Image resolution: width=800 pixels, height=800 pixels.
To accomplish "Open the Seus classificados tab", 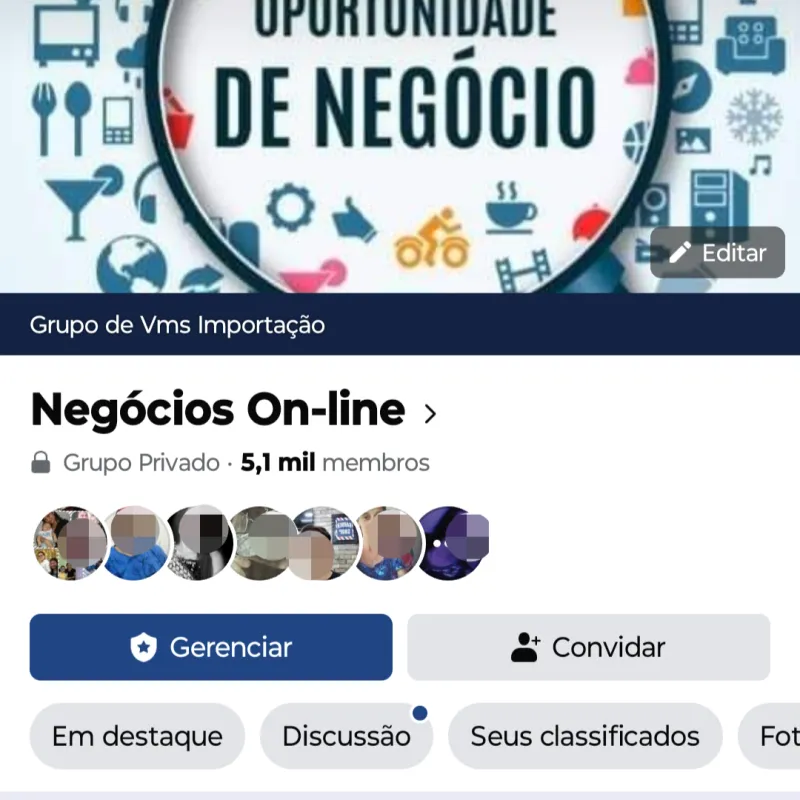I will (584, 737).
